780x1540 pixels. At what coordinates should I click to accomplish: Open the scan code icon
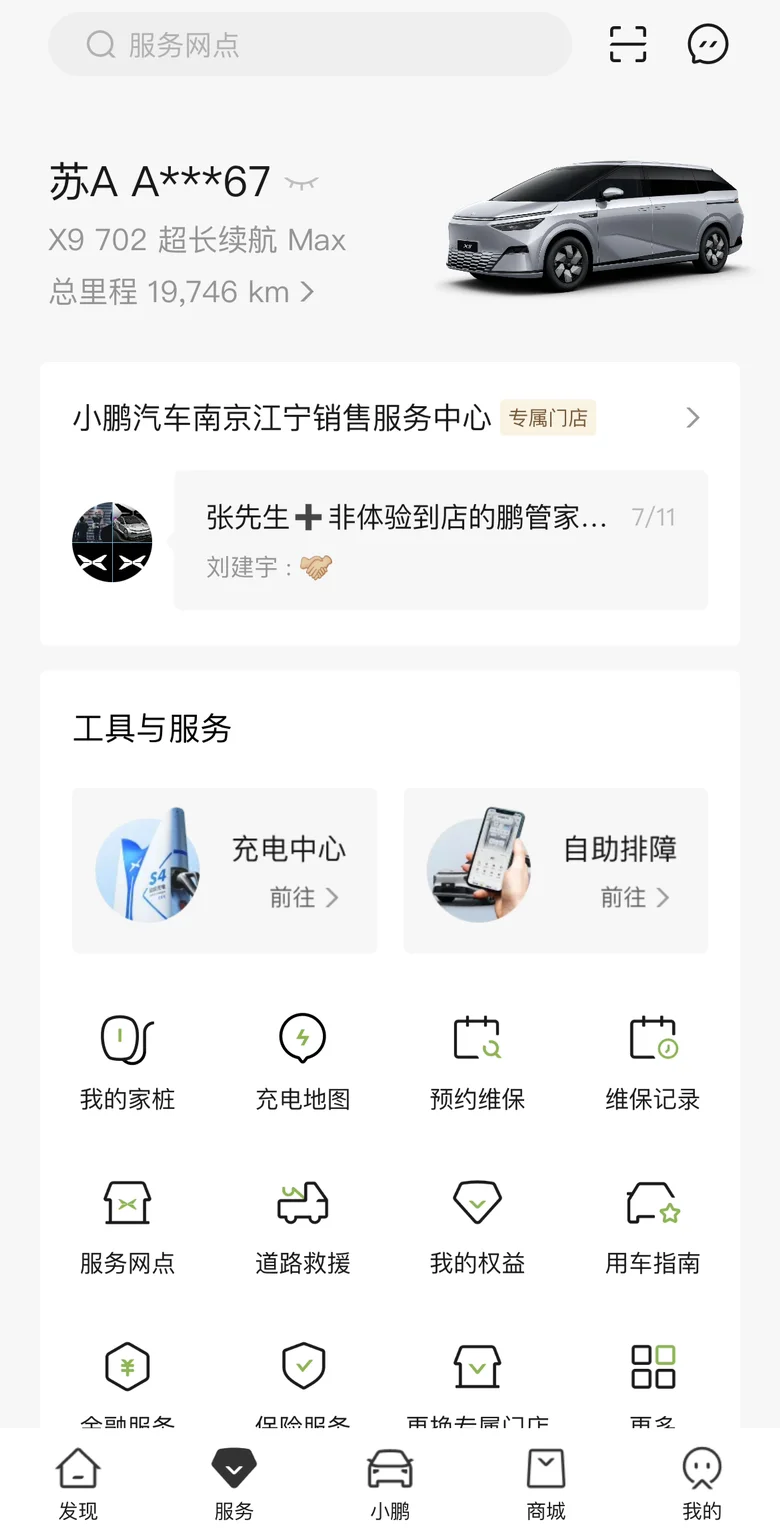click(628, 45)
